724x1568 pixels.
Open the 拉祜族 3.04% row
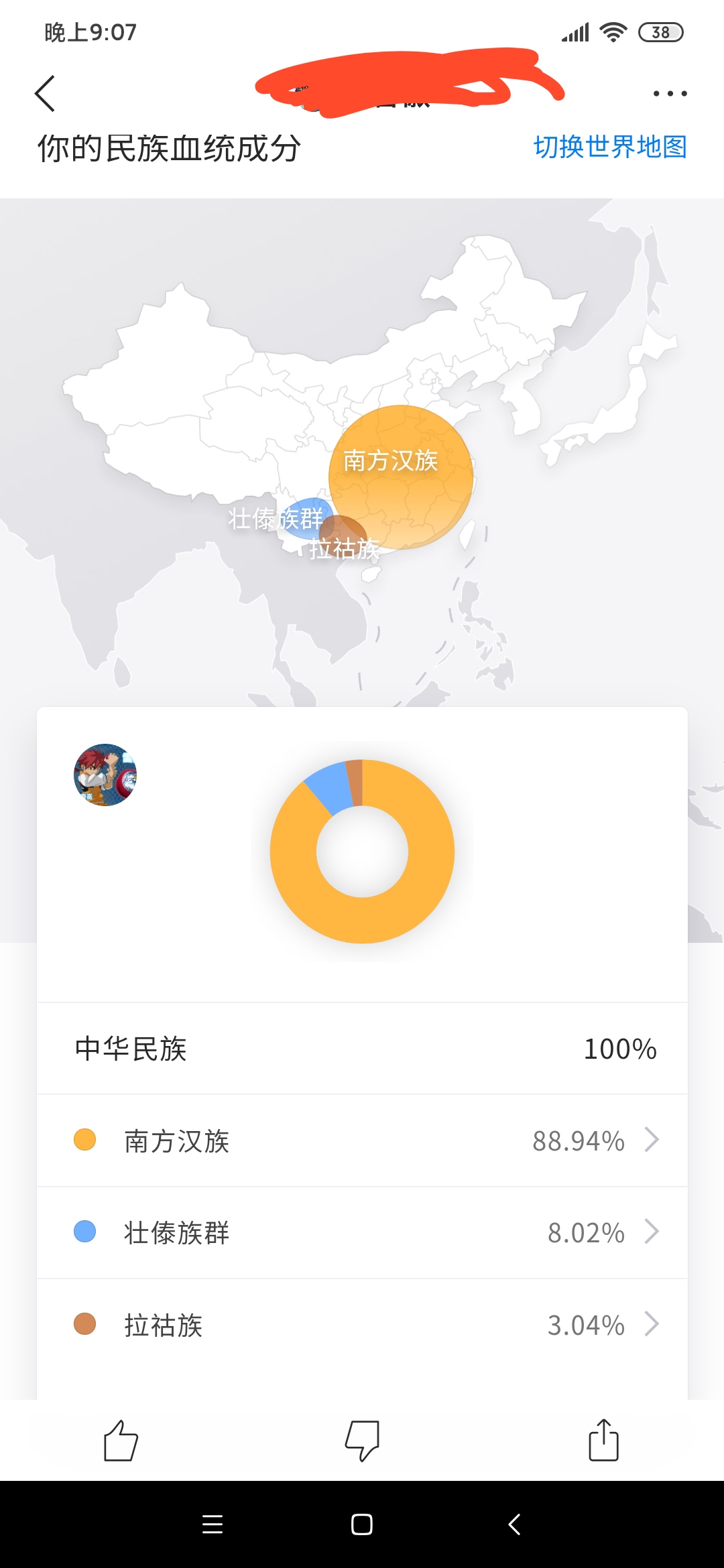[362, 1325]
